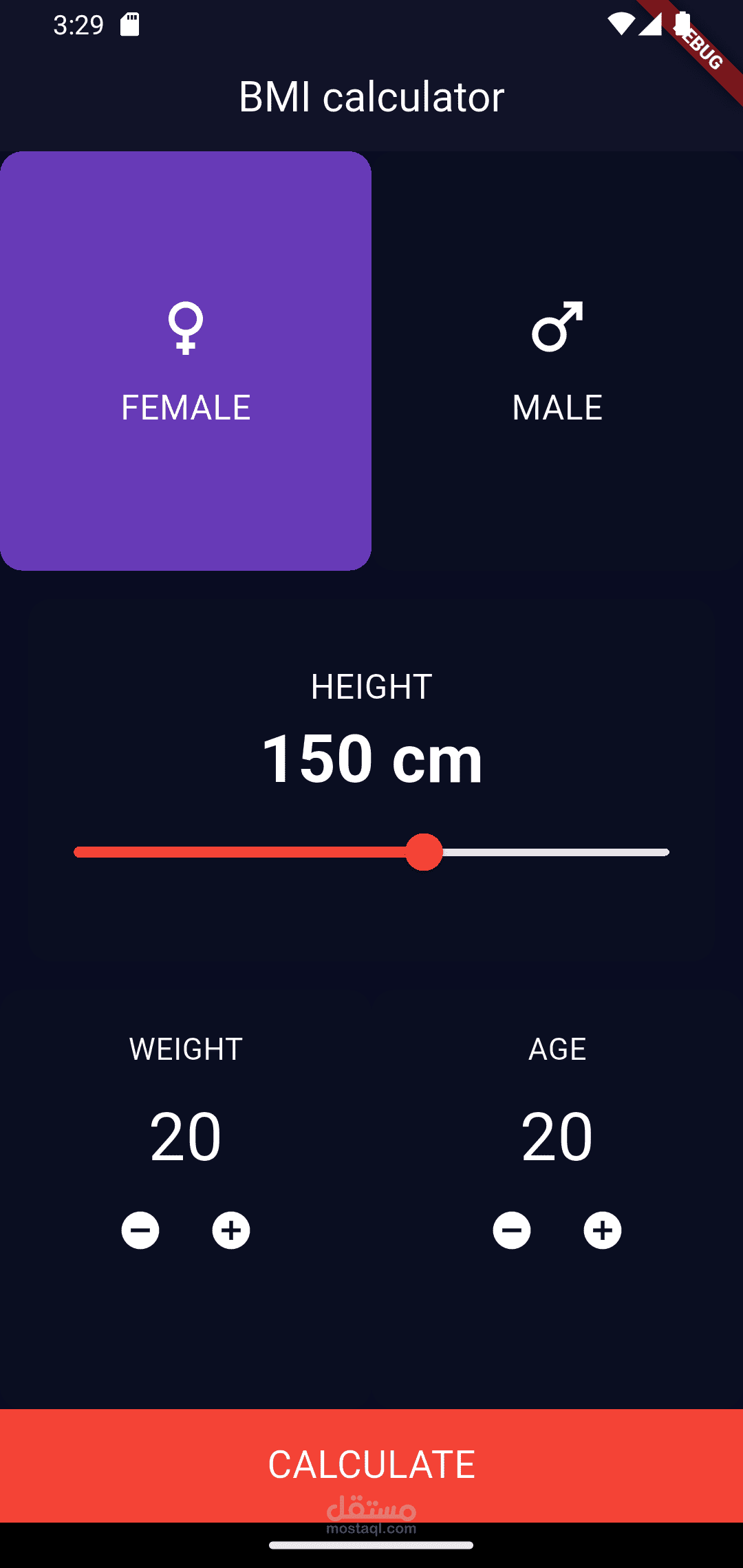Tap the age decrement minus icon
The width and height of the screenshot is (743, 1568).
pos(511,1230)
